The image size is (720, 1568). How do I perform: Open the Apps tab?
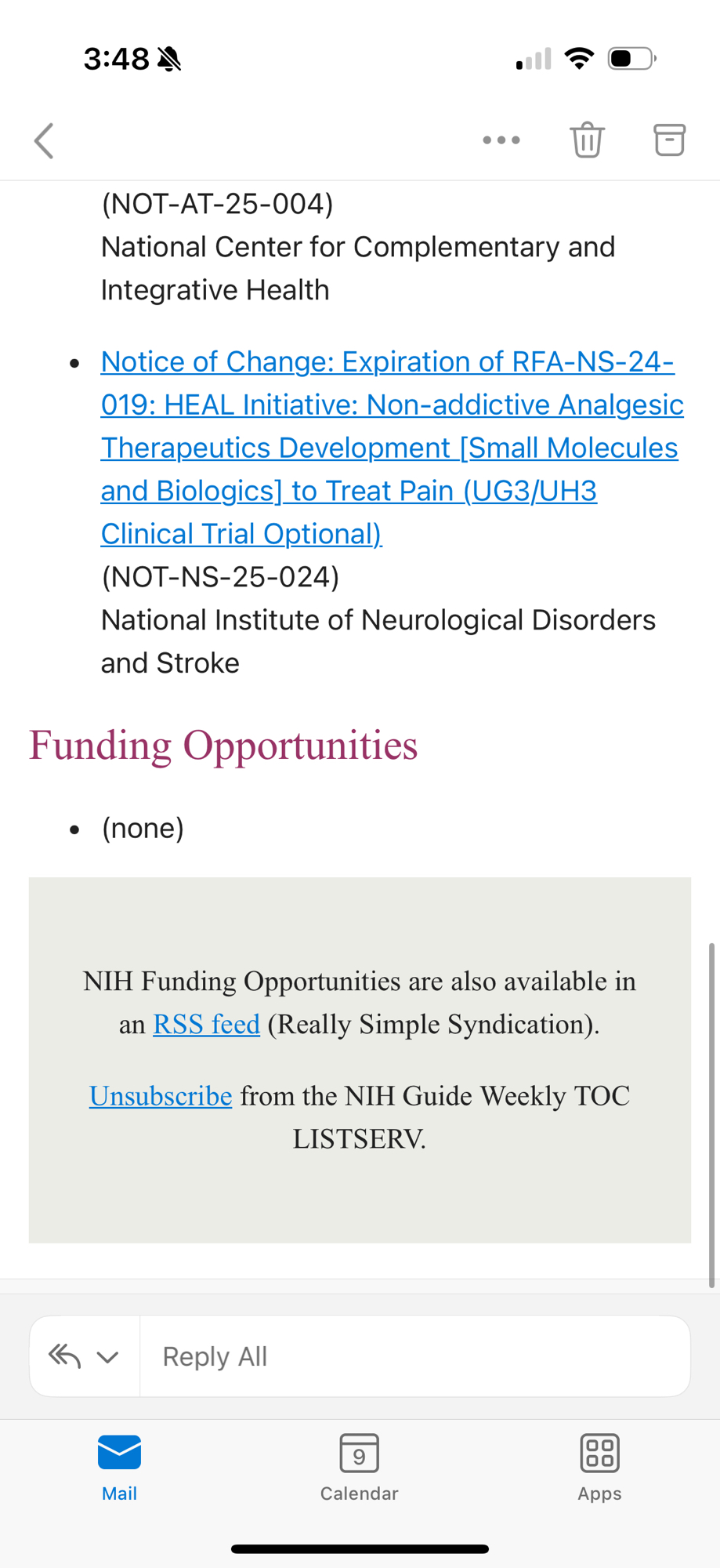coord(599,1468)
